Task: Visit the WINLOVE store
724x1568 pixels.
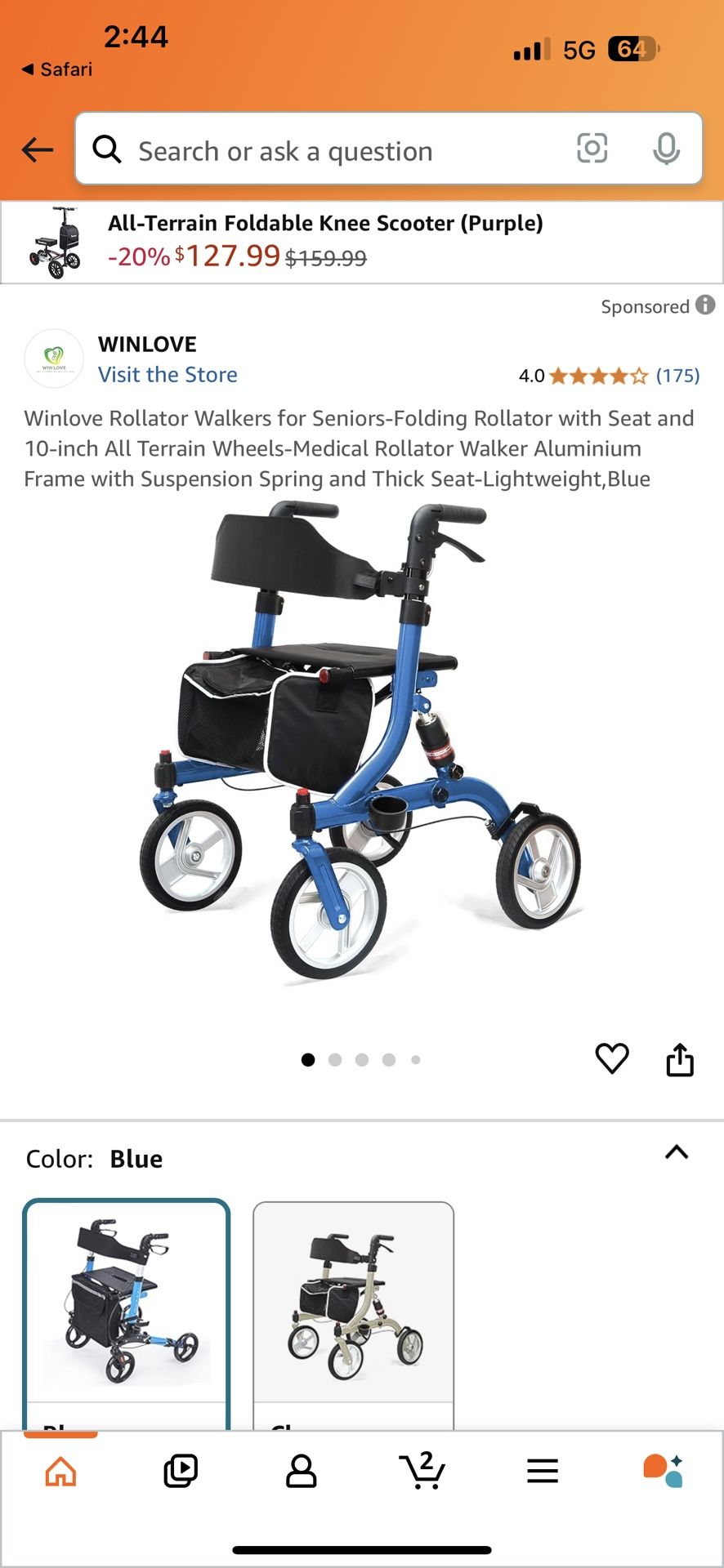Action: (x=168, y=375)
